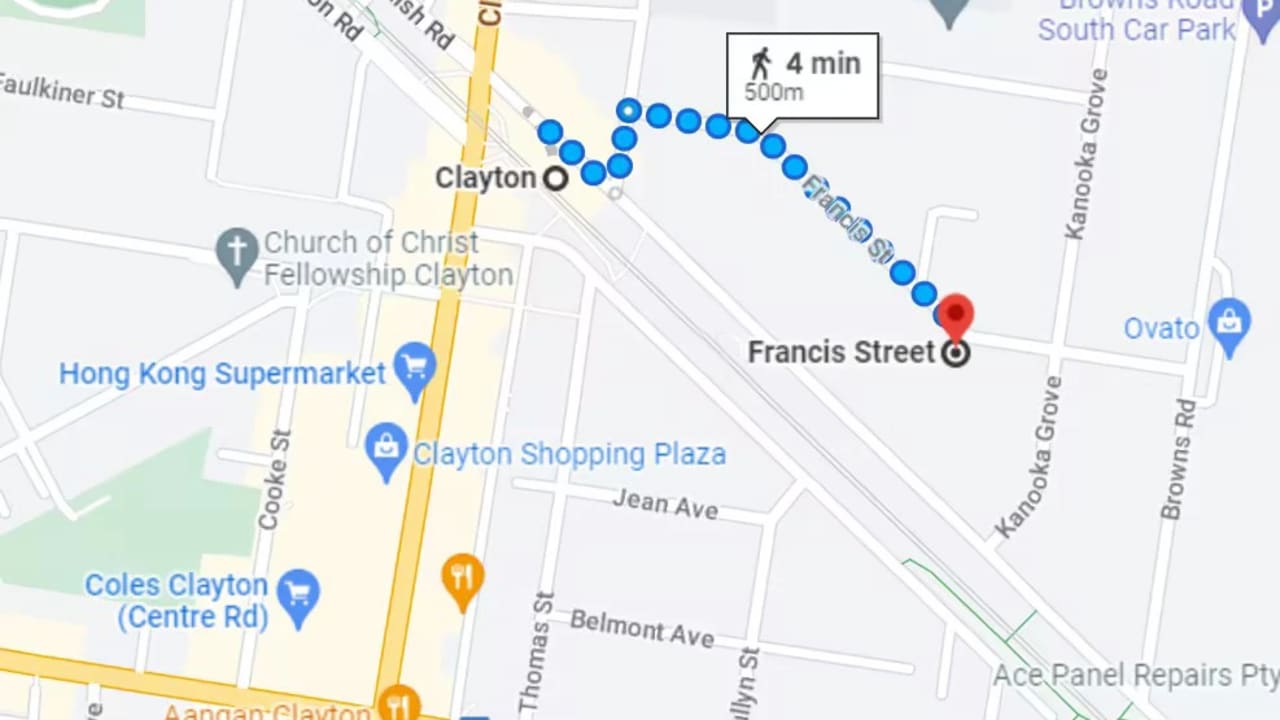This screenshot has height=720, width=1280.
Task: Tap the Church of Christ Fellowship Clayton pin
Action: [238, 254]
